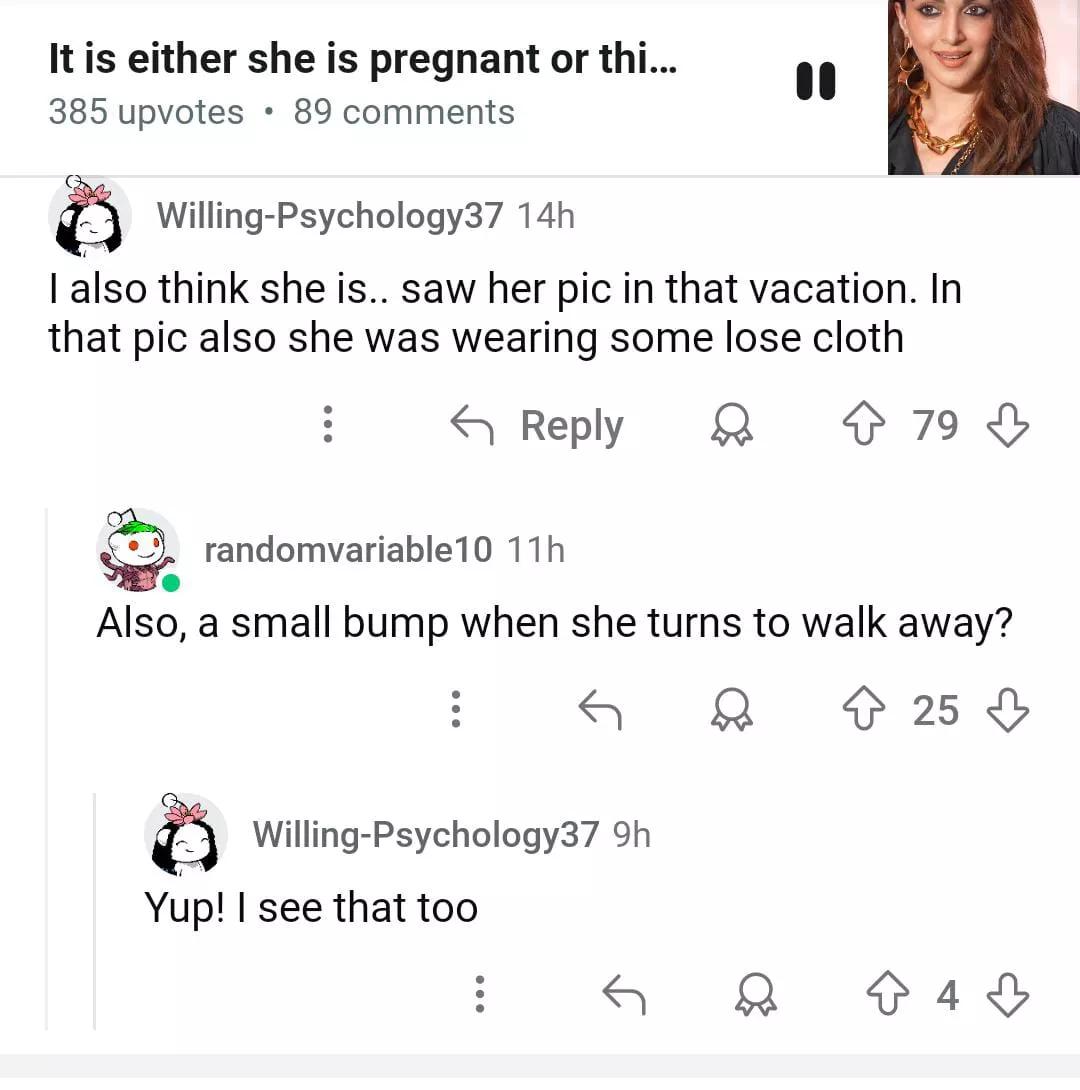
Task: Open overflow menu on "Yup! I see that too"
Action: coord(479,995)
